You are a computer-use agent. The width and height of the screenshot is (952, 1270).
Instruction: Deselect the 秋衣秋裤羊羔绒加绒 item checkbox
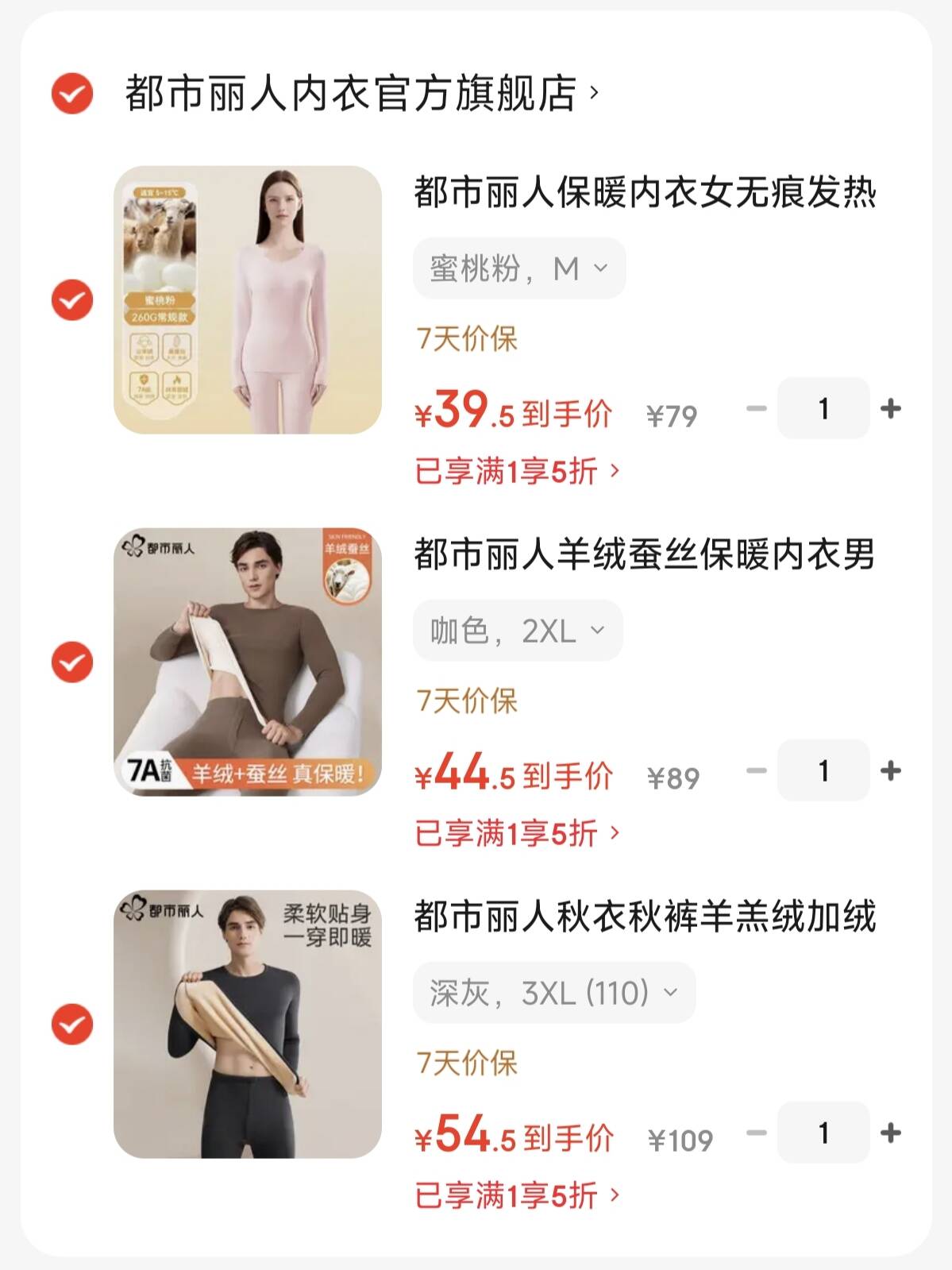tap(72, 1024)
